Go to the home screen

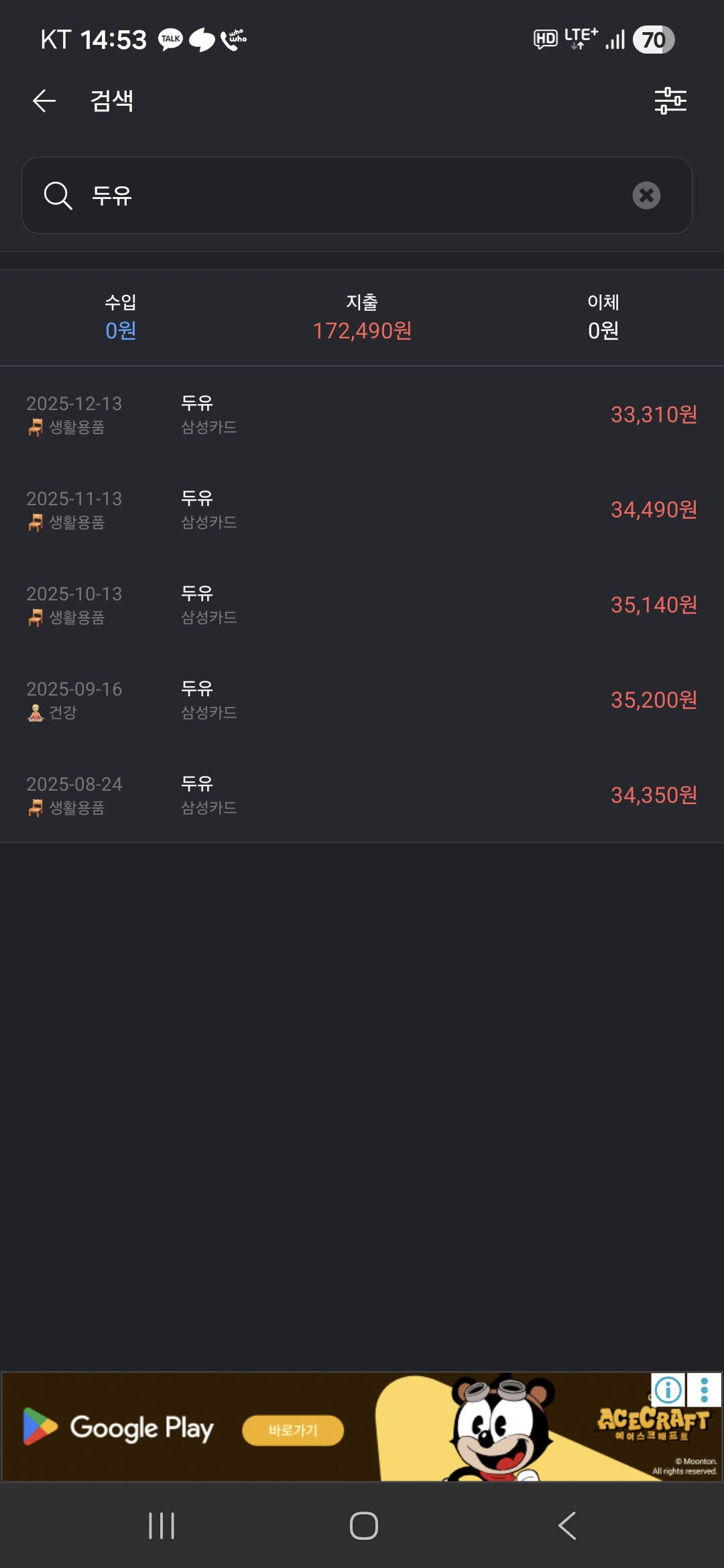click(x=363, y=1526)
